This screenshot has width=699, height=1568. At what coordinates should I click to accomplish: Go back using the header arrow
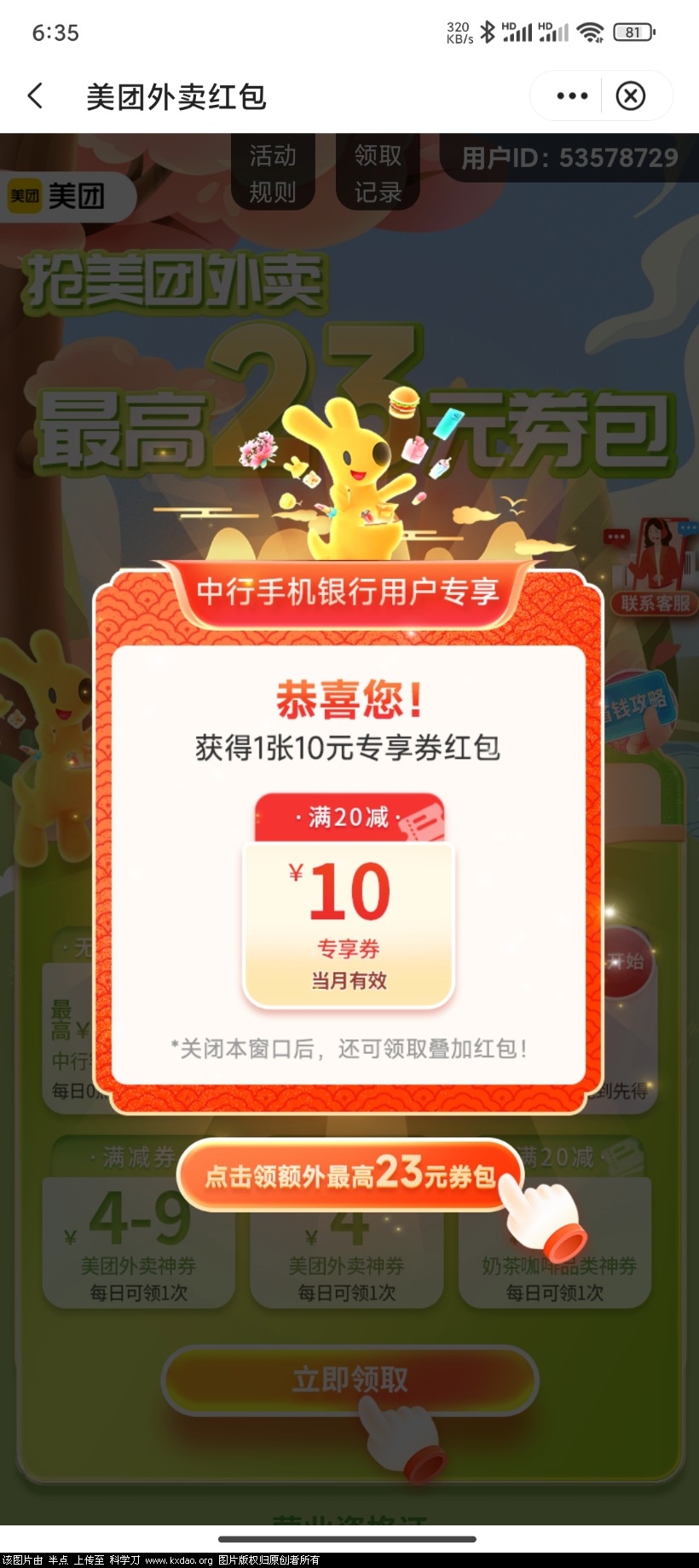pyautogui.click(x=35, y=95)
